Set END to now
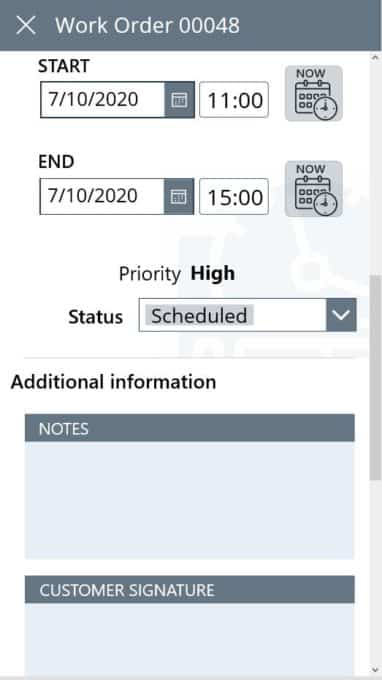 pos(313,189)
